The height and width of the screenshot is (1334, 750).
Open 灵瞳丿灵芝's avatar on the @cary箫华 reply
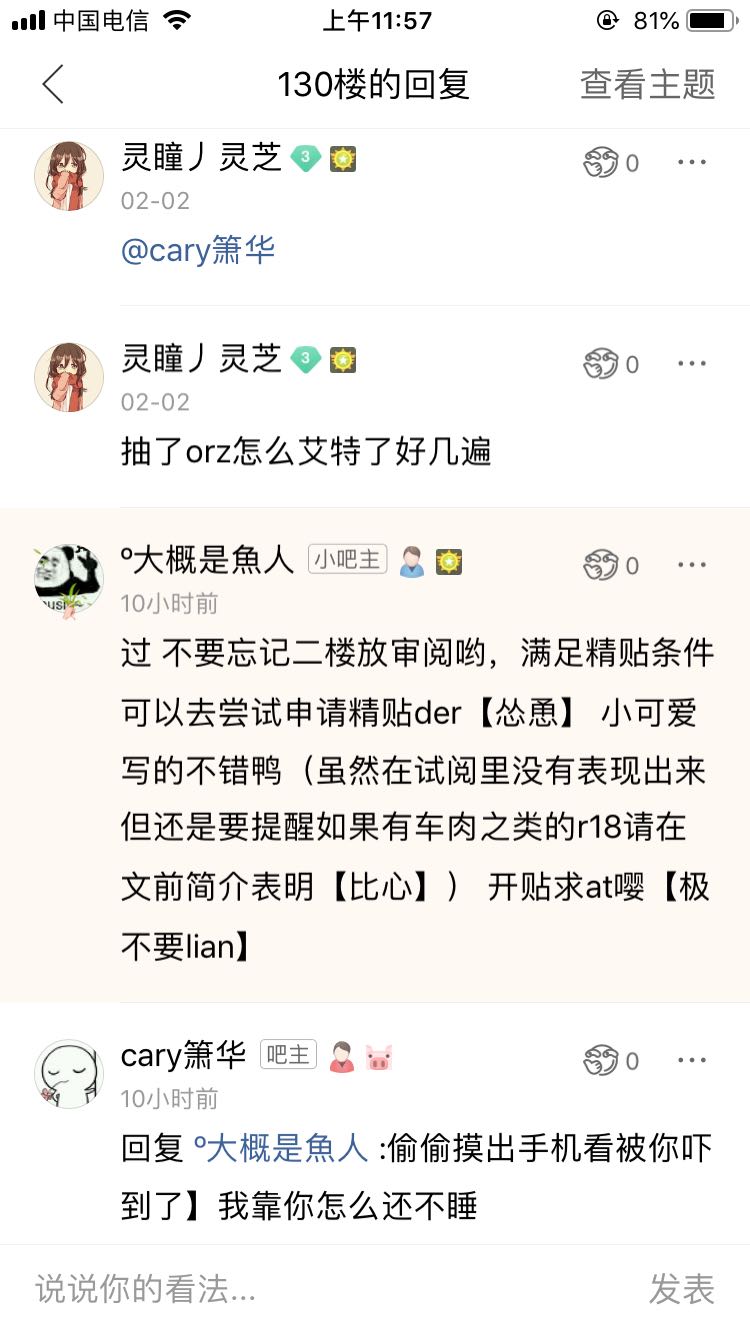[69, 176]
